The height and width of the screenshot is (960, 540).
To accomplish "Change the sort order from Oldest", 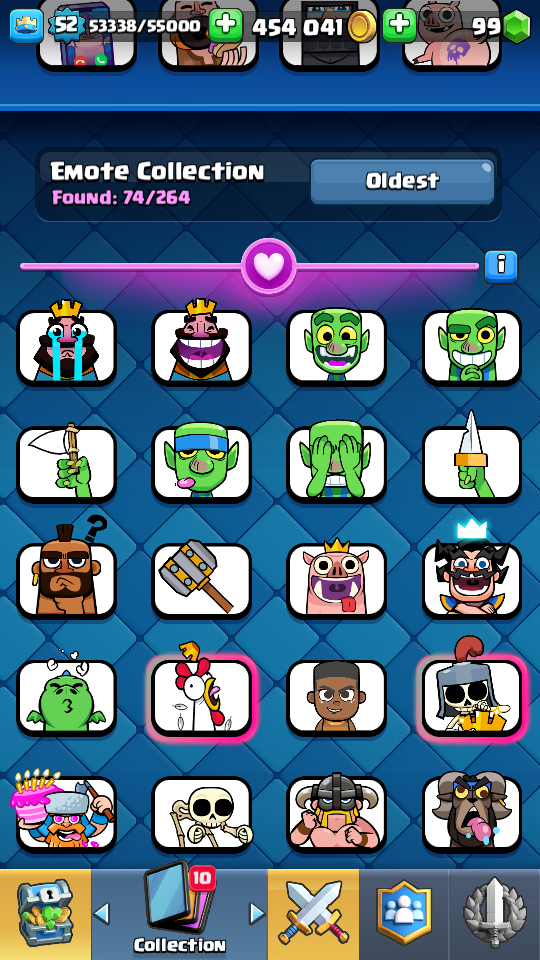I will point(402,181).
